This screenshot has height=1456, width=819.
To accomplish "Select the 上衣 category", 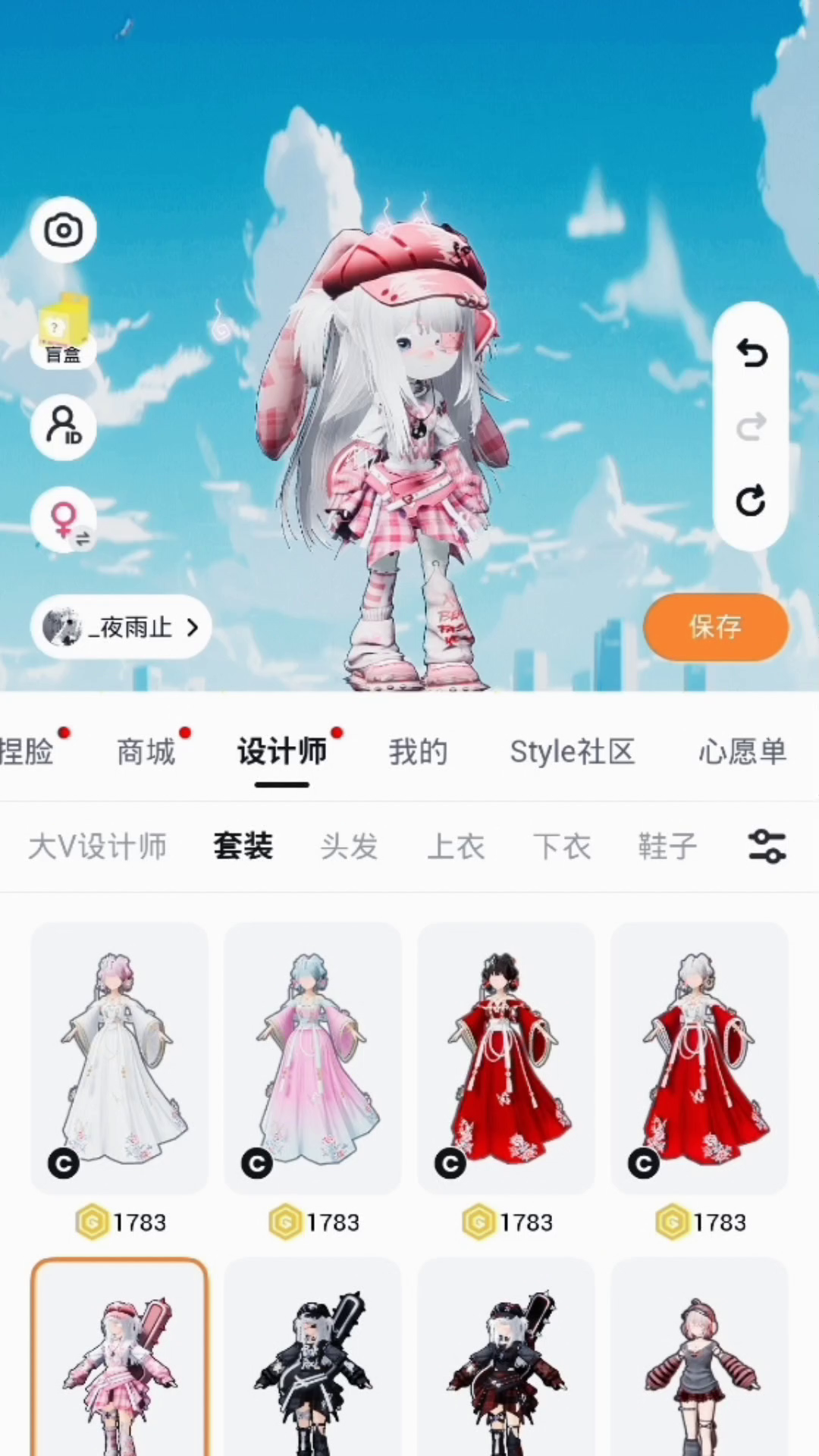I will click(x=455, y=846).
